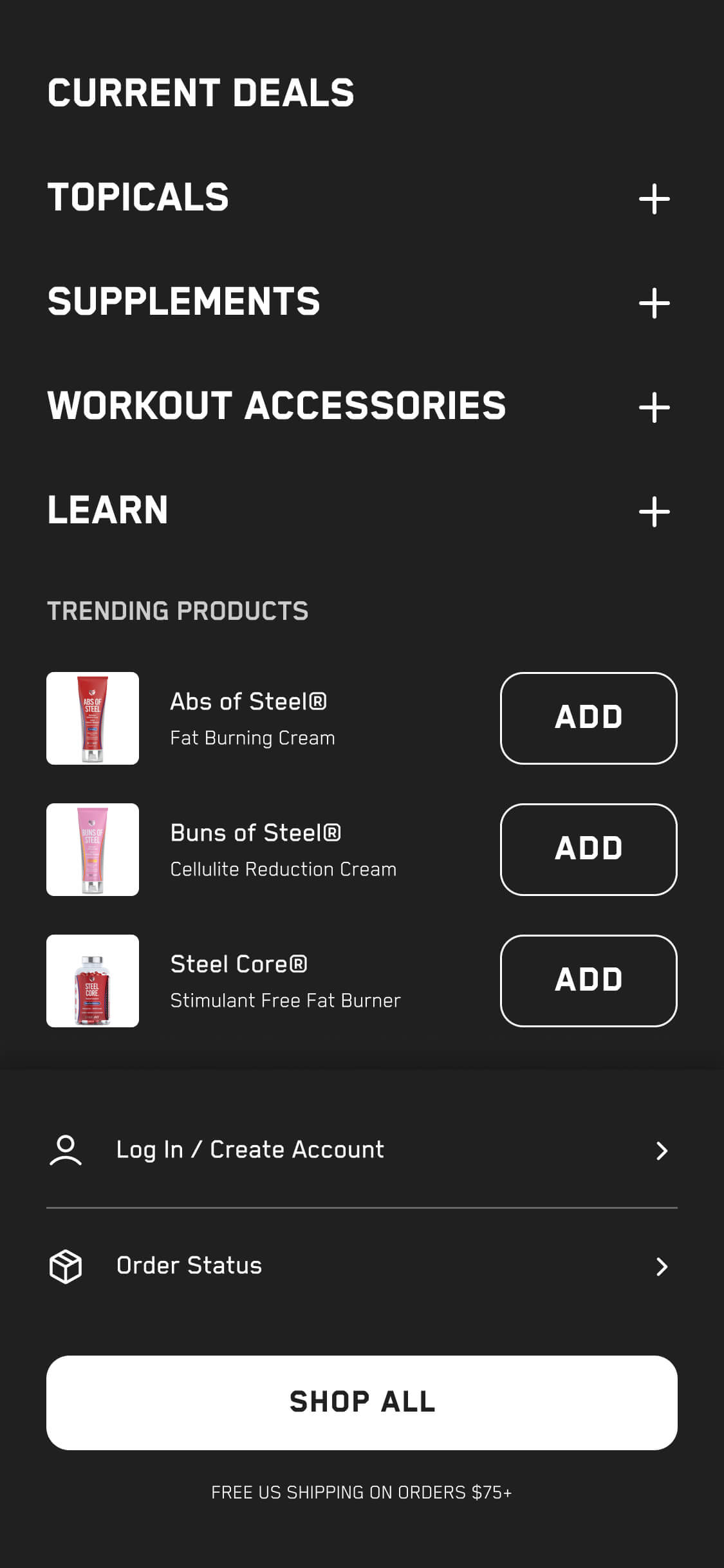Open the Current Deals menu item
Image resolution: width=724 pixels, height=1568 pixels.
[x=200, y=93]
